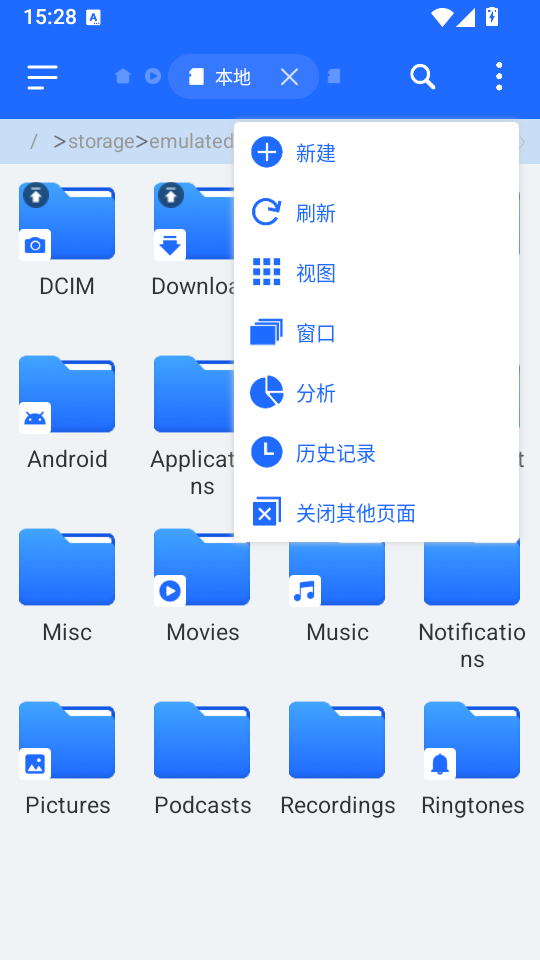Open the Movies folder
The width and height of the screenshot is (540, 960).
pos(202,585)
